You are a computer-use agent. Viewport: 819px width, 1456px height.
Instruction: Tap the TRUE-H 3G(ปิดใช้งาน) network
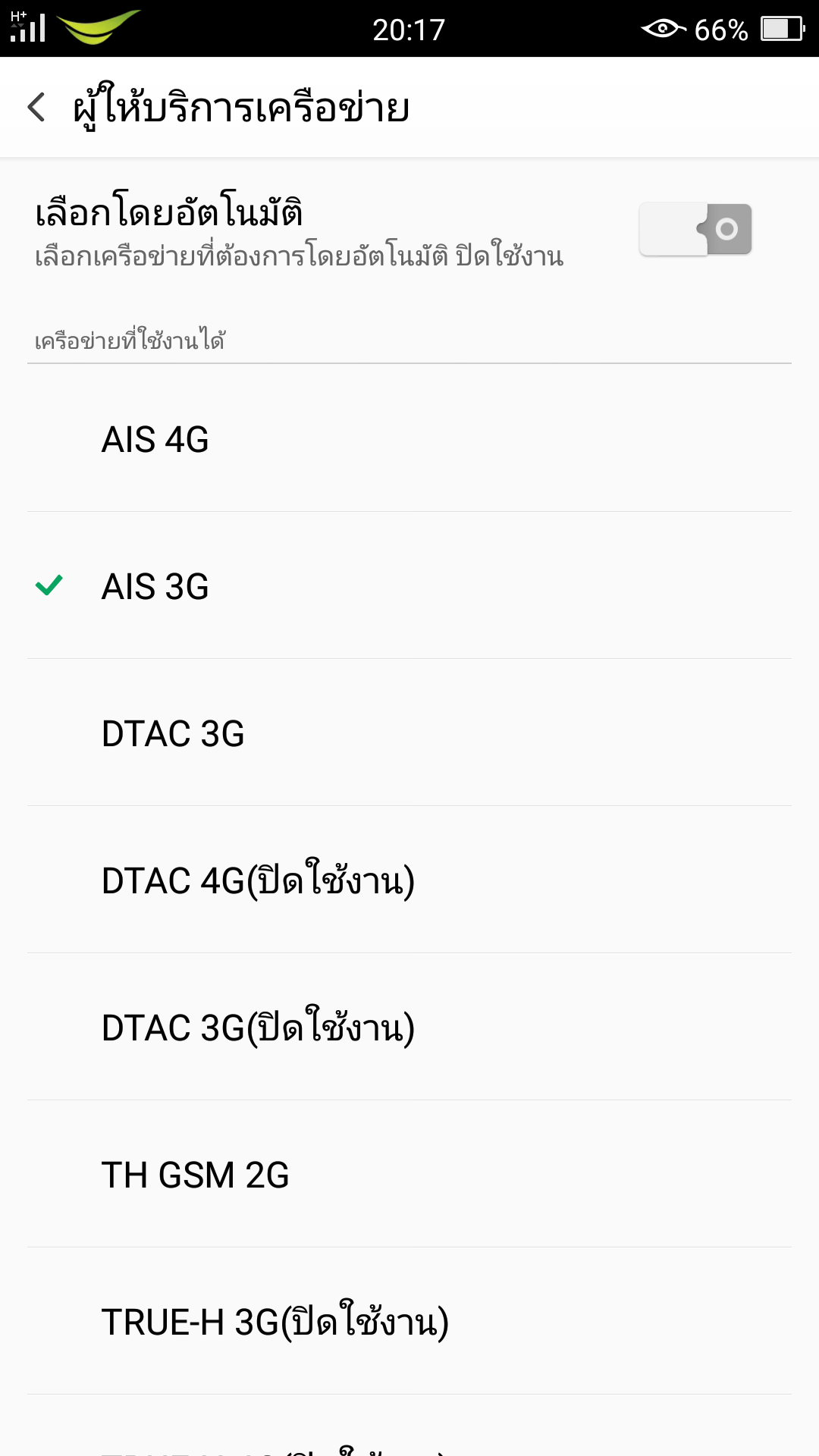pyautogui.click(x=409, y=1321)
